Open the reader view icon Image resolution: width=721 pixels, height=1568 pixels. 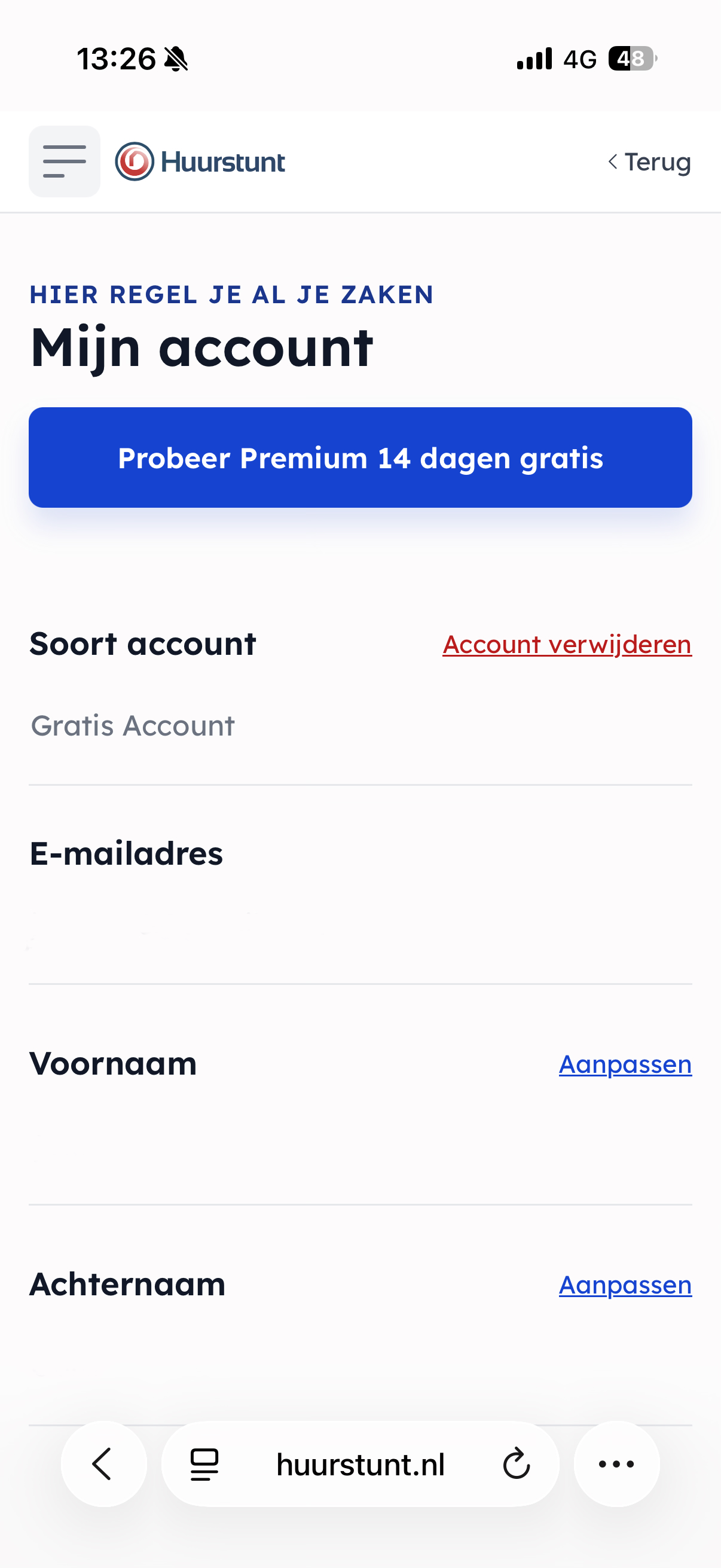(x=203, y=1463)
